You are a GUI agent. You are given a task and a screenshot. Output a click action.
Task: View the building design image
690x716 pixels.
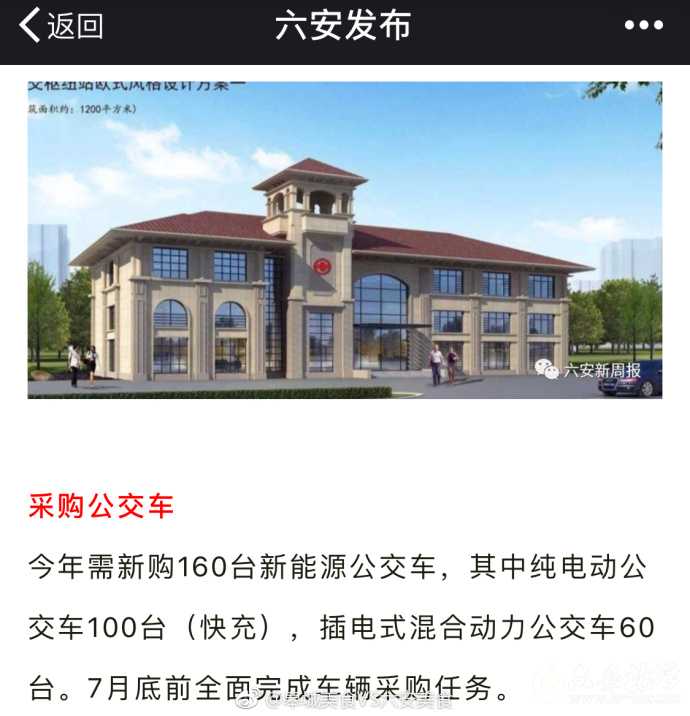[x=344, y=240]
